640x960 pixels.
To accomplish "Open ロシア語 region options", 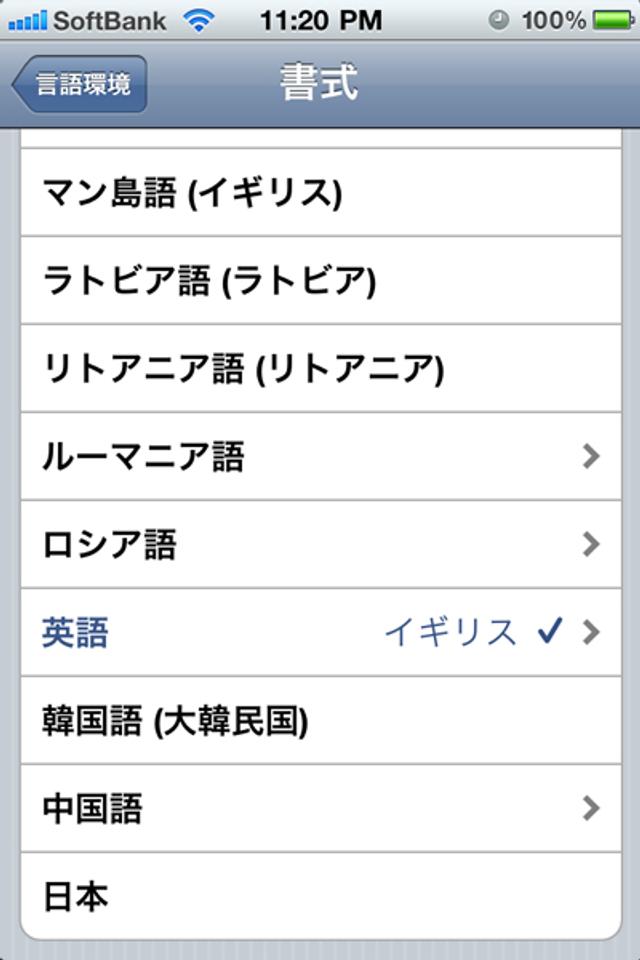I will (320, 545).
